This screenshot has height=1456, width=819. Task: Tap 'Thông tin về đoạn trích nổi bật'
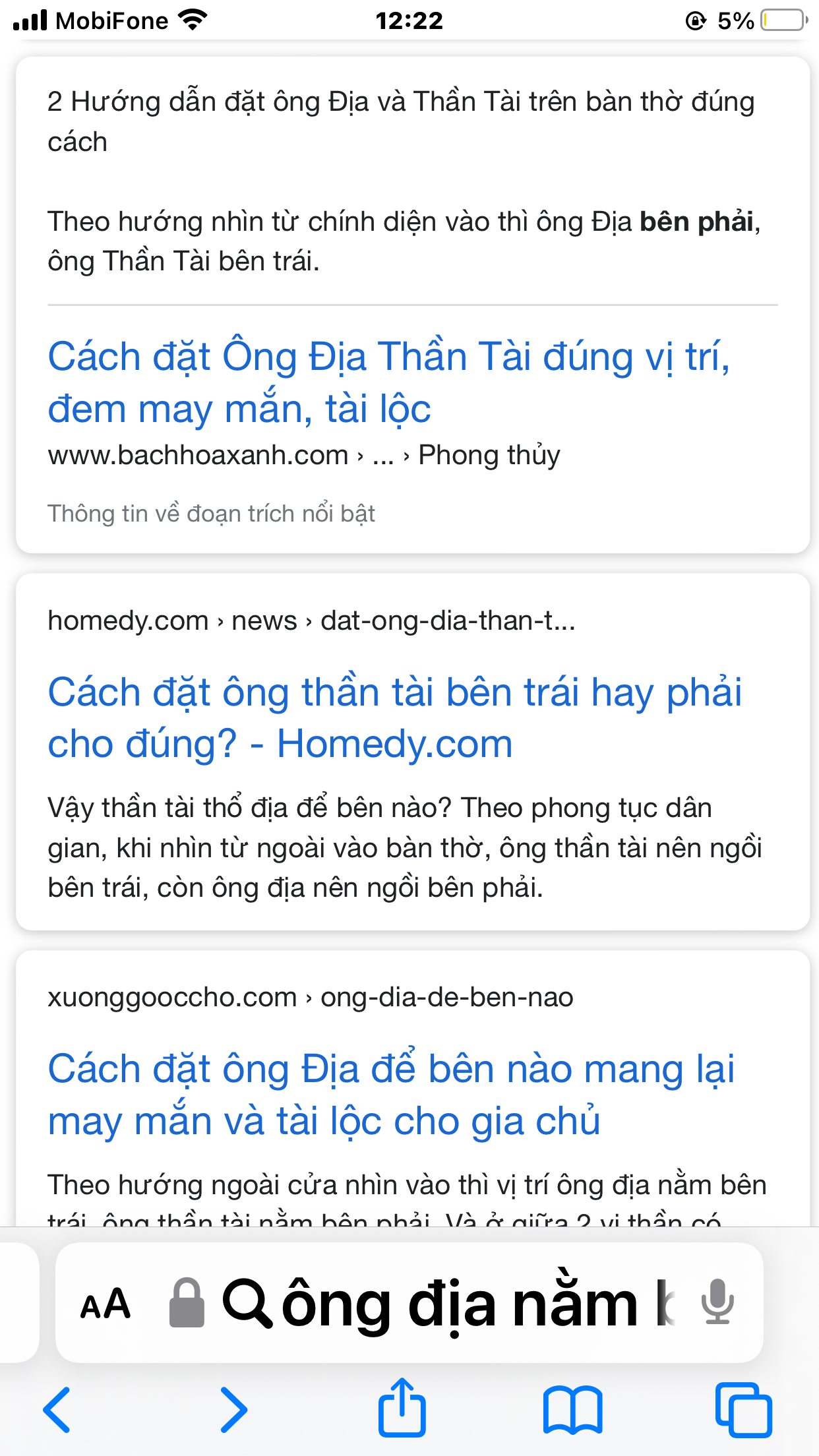tap(211, 514)
